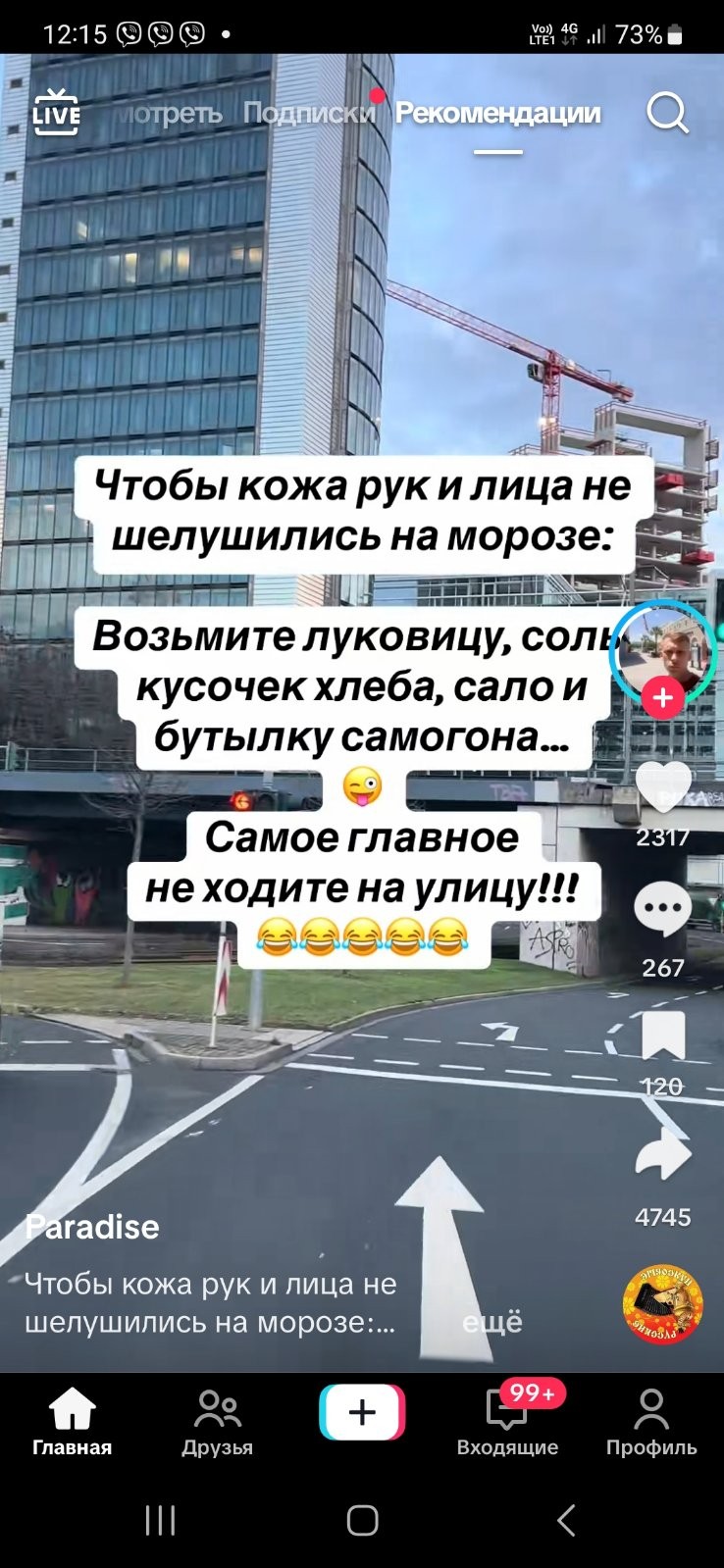Open the LIVE streams icon
The width and height of the screenshot is (724, 1568).
tap(56, 113)
